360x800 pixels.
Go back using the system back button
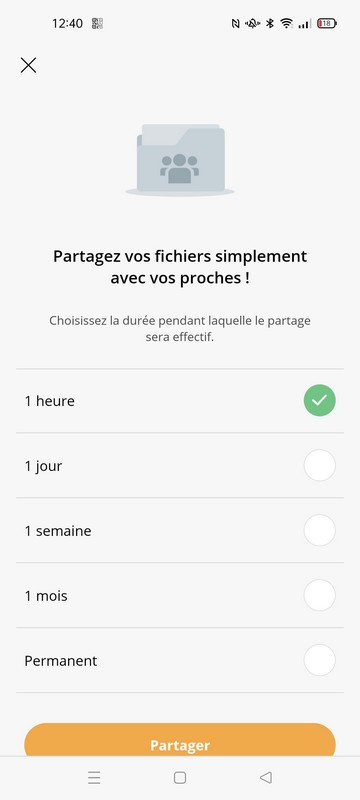(x=266, y=778)
